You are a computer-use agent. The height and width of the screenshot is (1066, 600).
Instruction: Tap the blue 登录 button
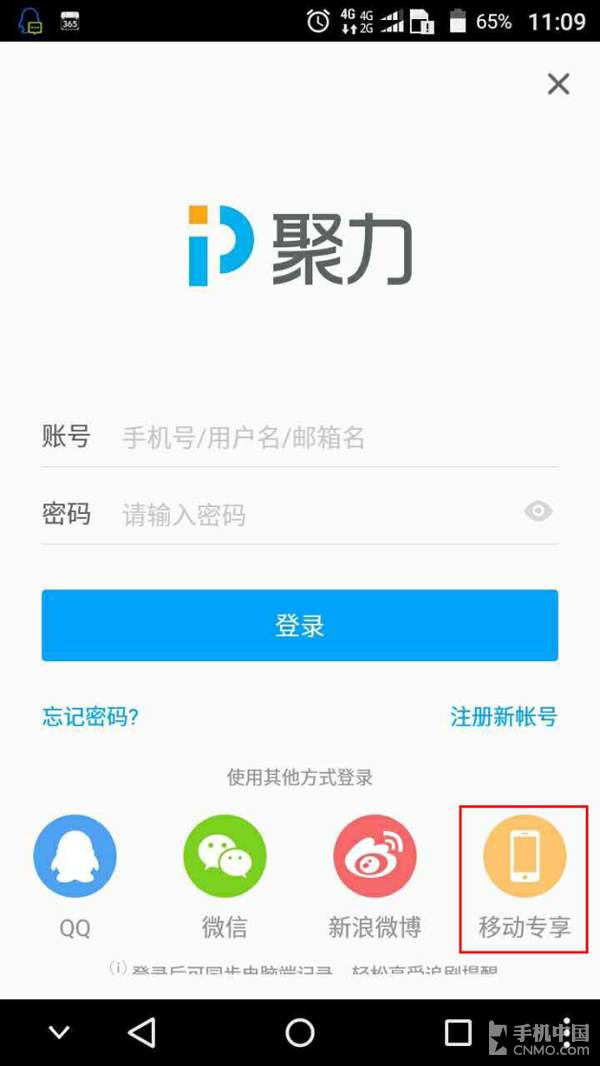(x=300, y=626)
